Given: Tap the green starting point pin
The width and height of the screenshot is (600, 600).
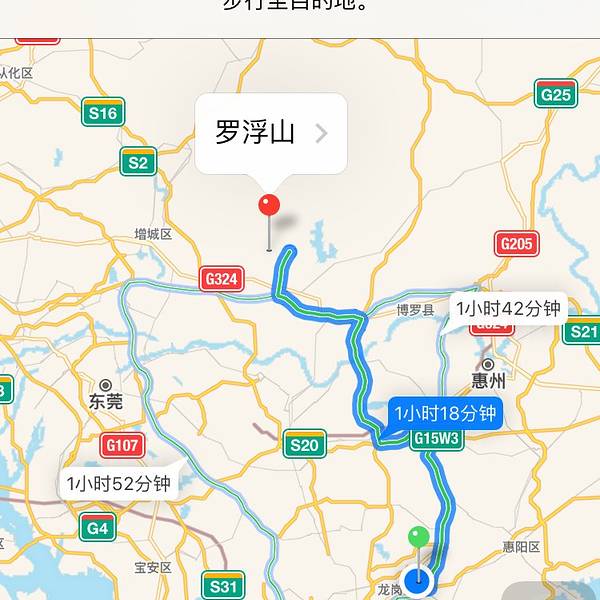Looking at the screenshot, I should pyautogui.click(x=419, y=538).
